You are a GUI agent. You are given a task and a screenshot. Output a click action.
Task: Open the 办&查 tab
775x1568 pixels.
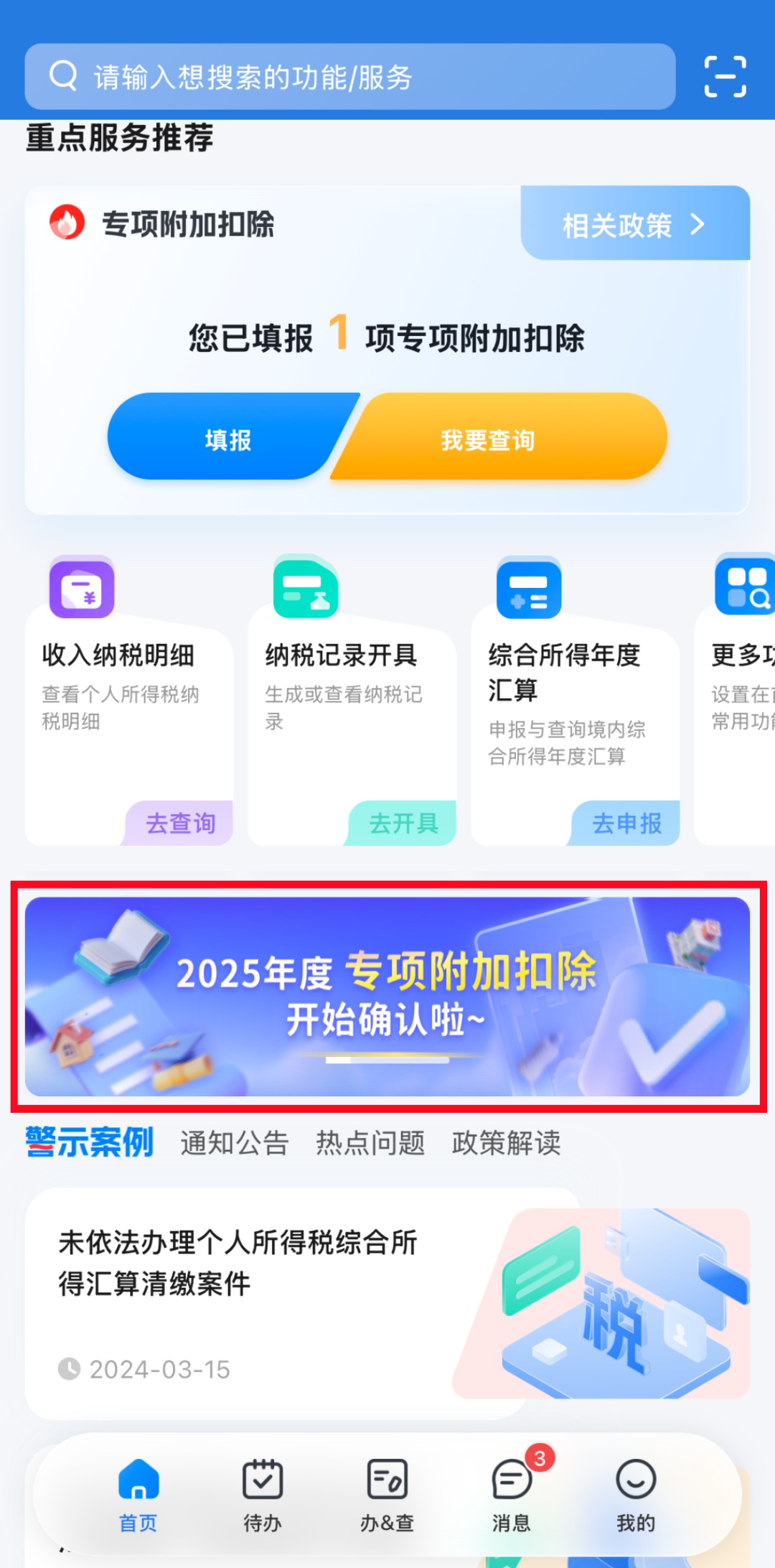click(x=387, y=1495)
